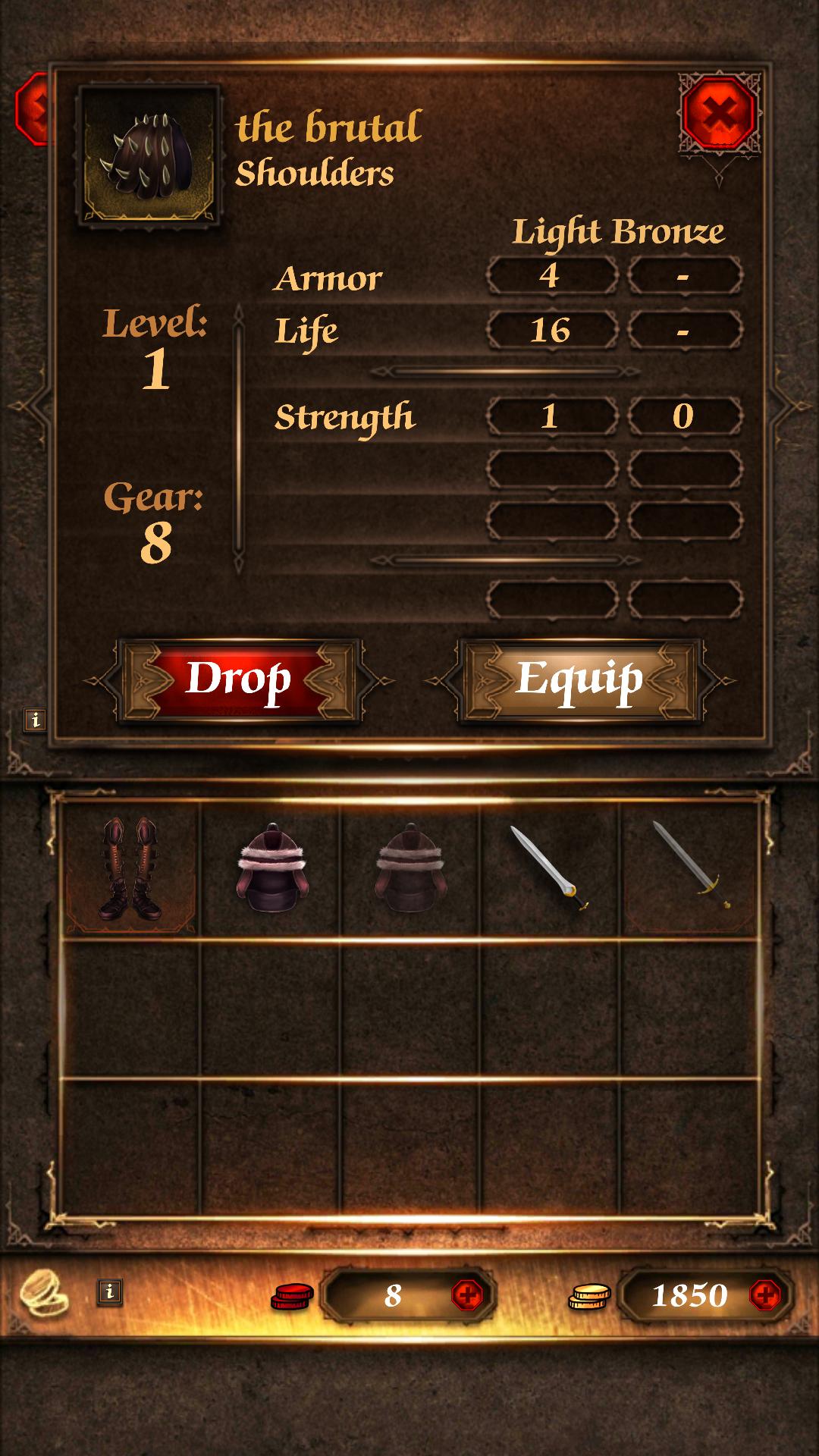Tap the red button behind the panel's left edge
The width and height of the screenshot is (819, 1456).
coord(30,110)
